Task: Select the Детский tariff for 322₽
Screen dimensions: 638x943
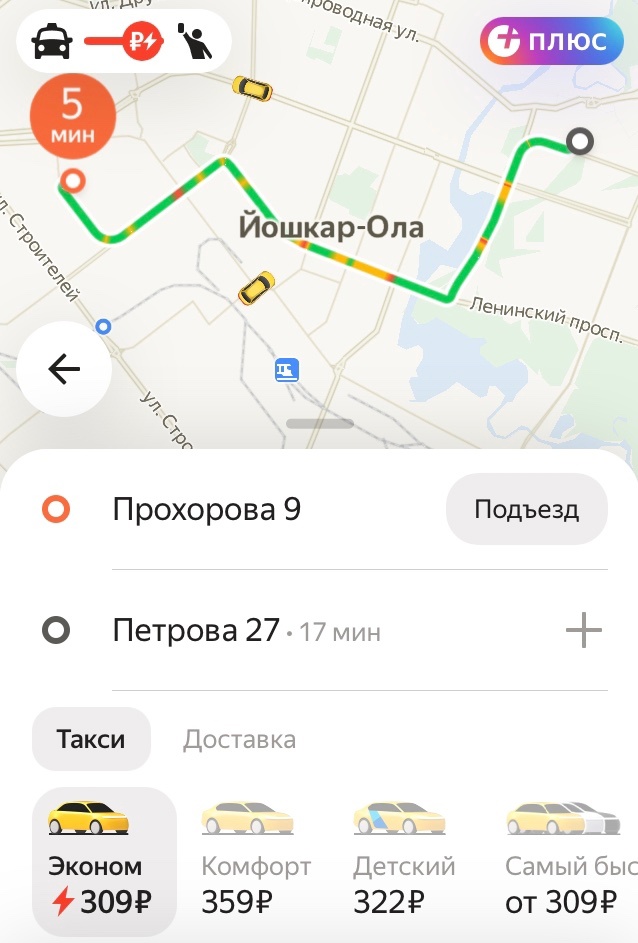Action: coord(404,860)
